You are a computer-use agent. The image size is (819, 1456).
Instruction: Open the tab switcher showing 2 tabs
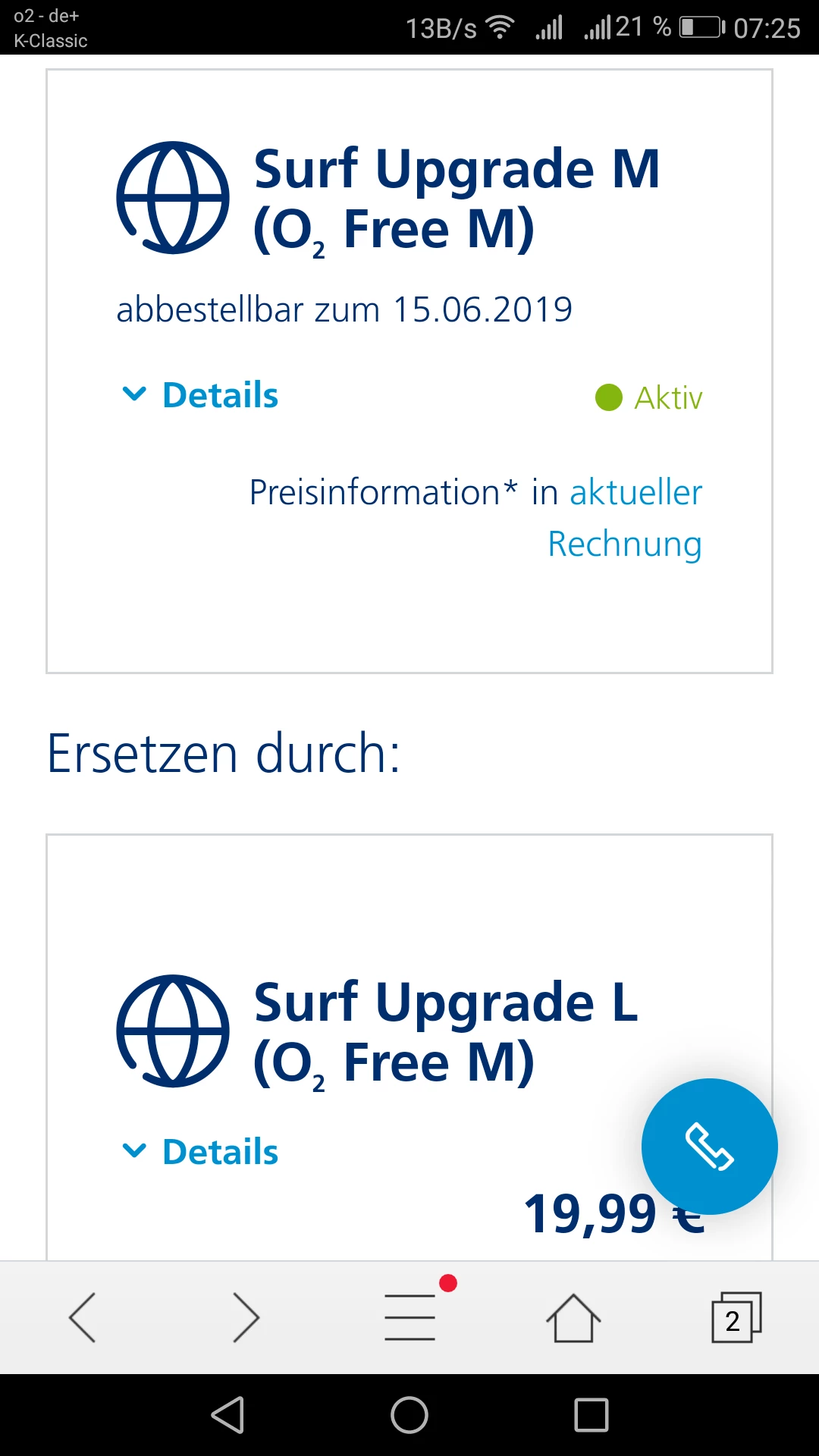pyautogui.click(x=736, y=1318)
